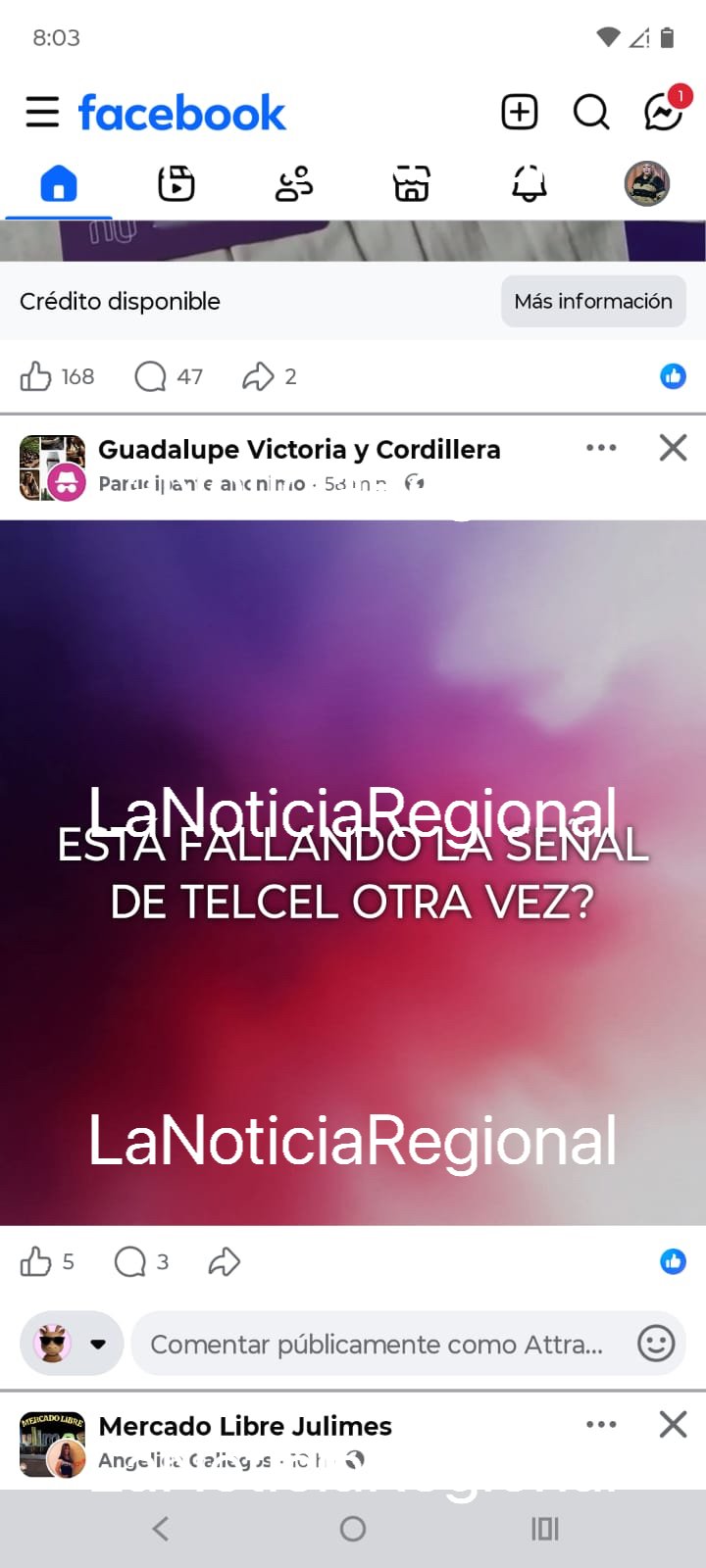Image resolution: width=706 pixels, height=1568 pixels.
Task: Open the Facebook hamburger menu
Action: (x=42, y=112)
